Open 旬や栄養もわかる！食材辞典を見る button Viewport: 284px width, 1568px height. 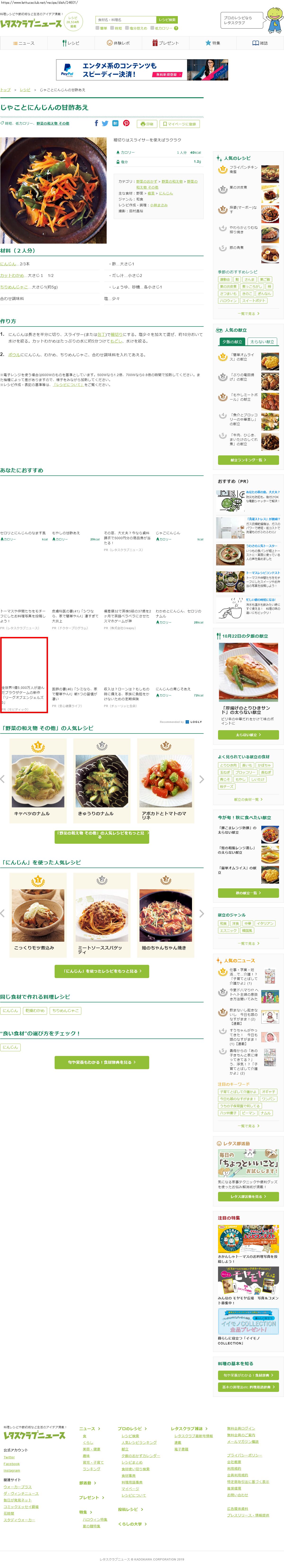click(102, 1062)
